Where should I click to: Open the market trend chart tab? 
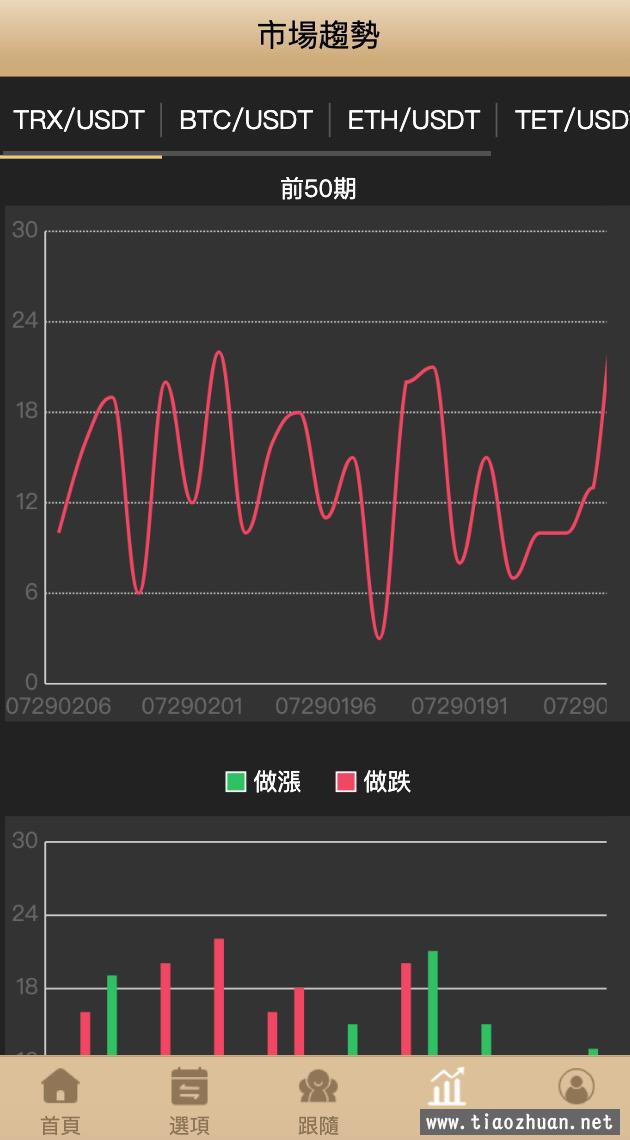(447, 1088)
